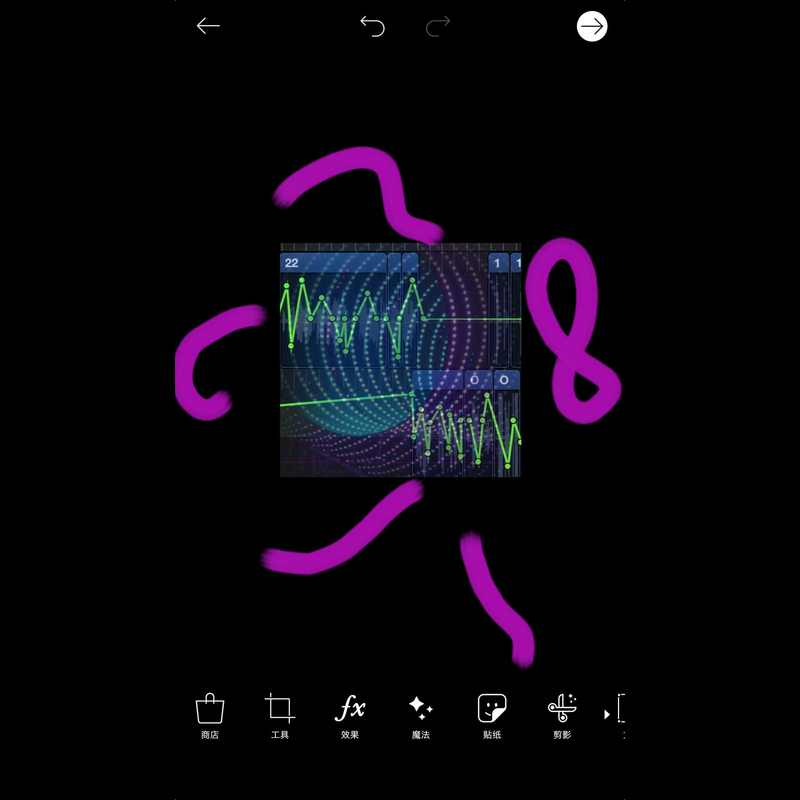Select the 魔法 magic effects
This screenshot has height=800, width=800.
pos(421,715)
